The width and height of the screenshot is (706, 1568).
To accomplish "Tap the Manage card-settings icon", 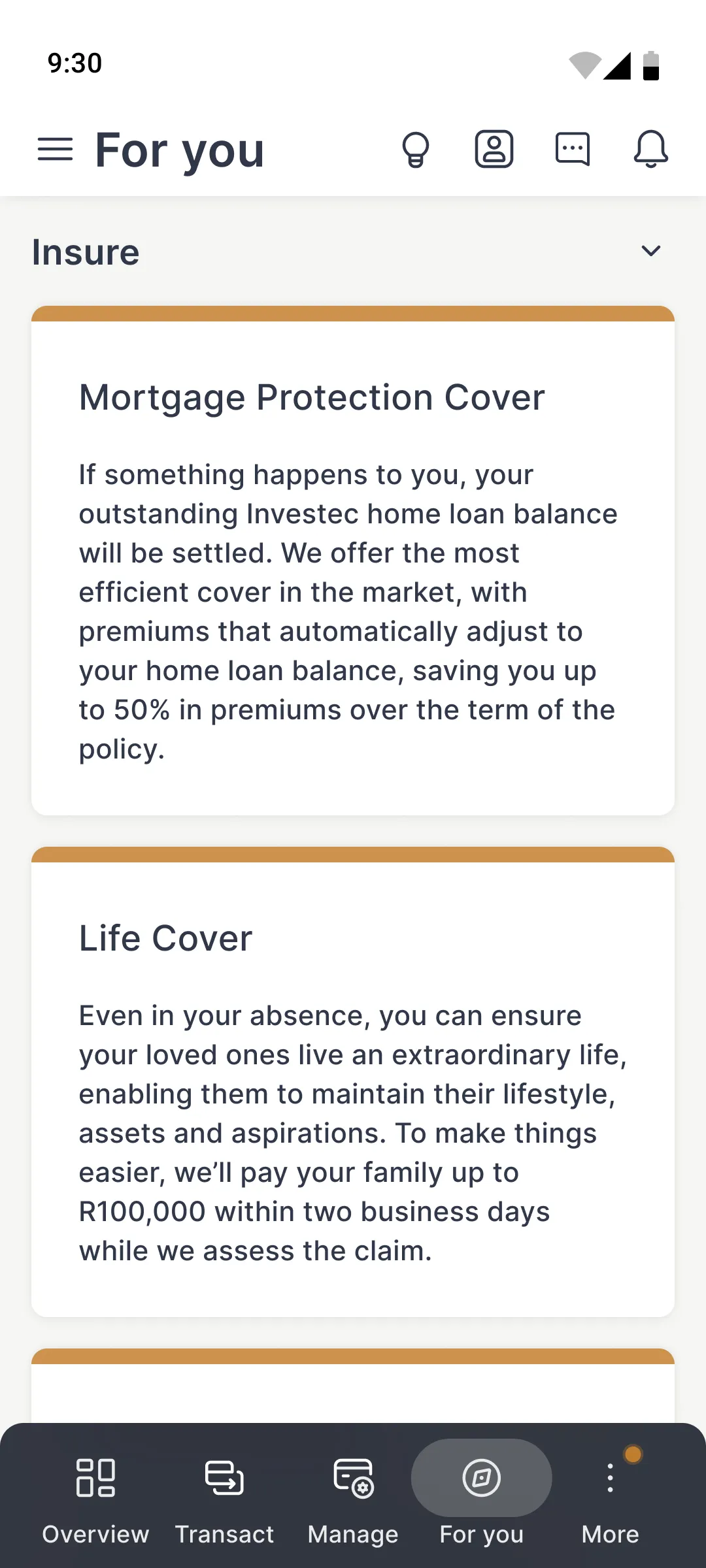I will point(353,1477).
